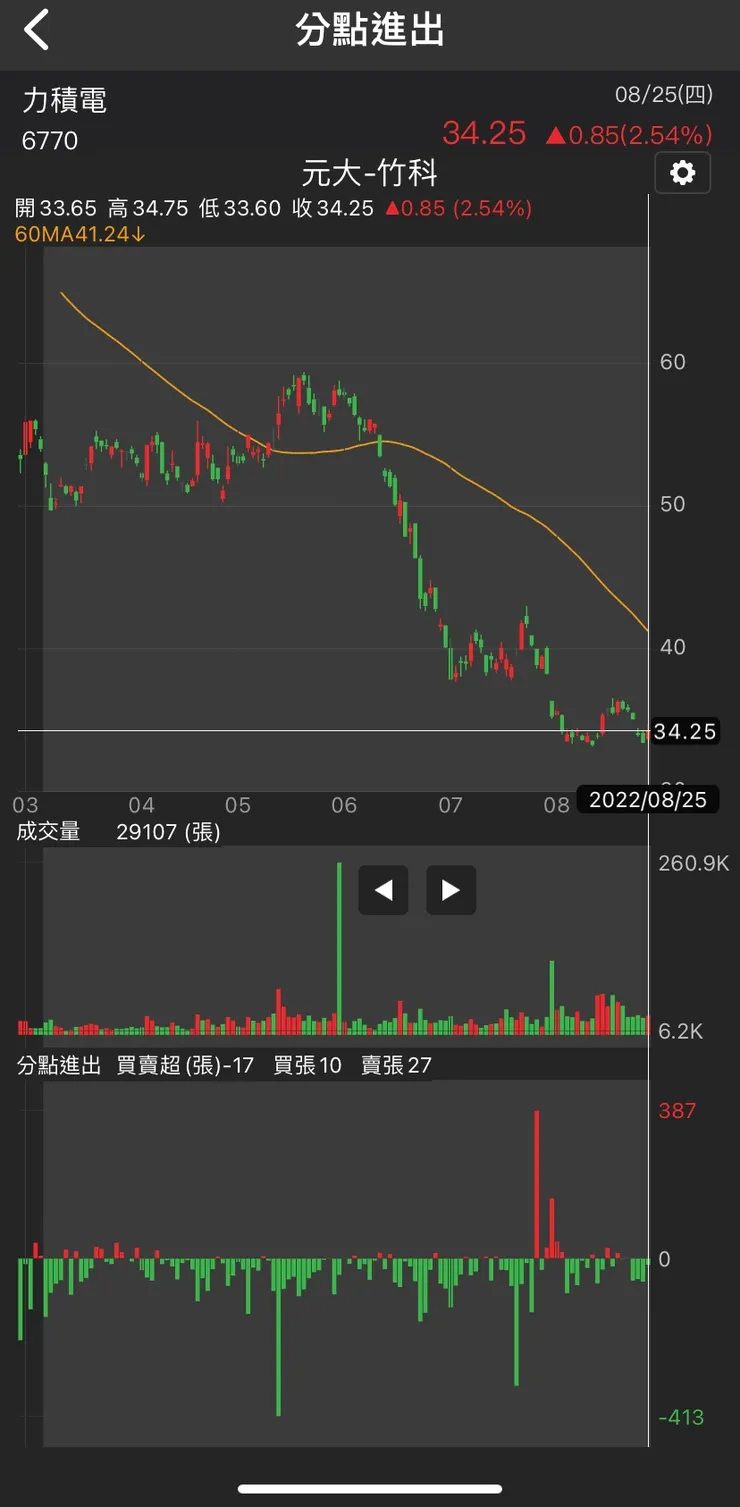Tap the back chevron arrow
Screen dimensions: 740x1507
point(38,30)
